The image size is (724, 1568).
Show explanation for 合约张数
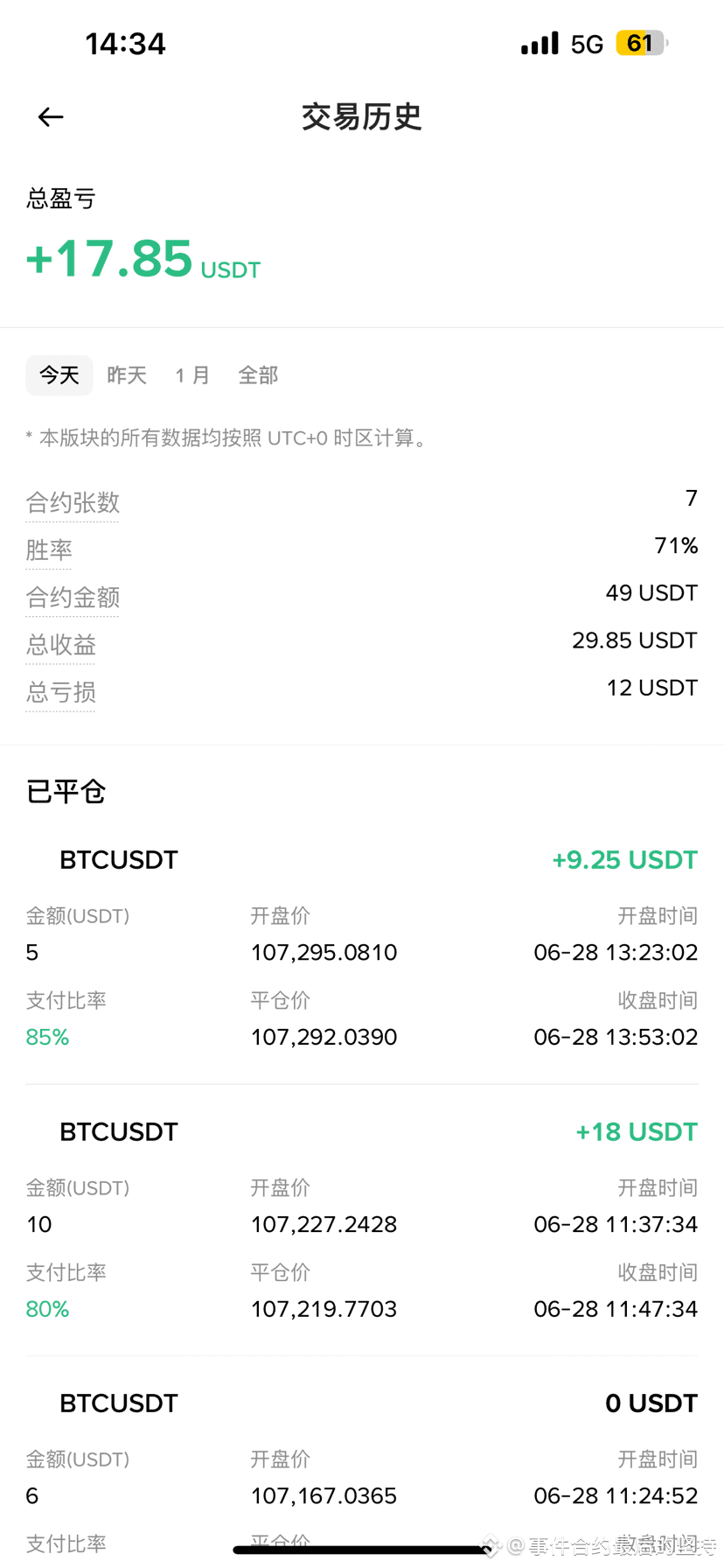click(73, 503)
